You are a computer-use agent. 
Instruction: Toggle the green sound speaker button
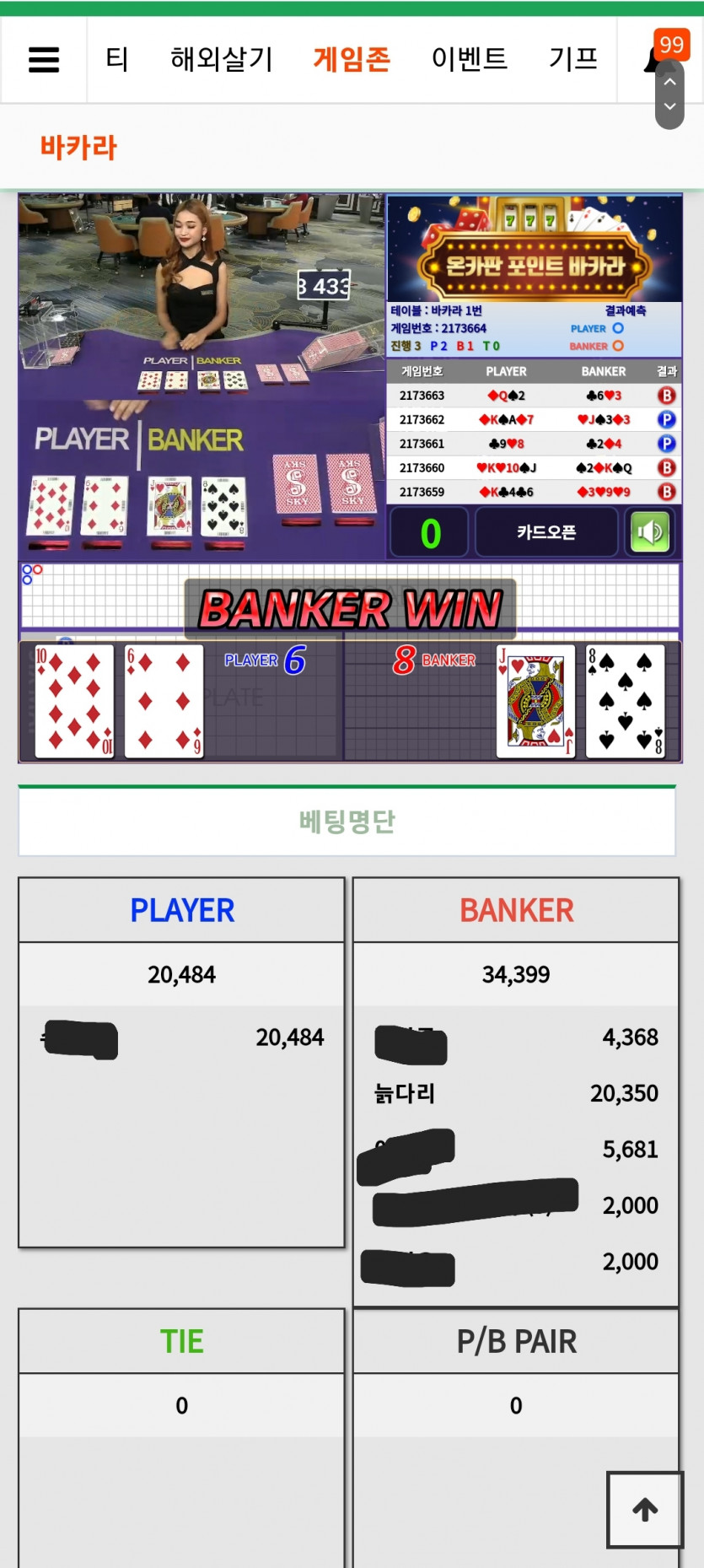coord(650,532)
